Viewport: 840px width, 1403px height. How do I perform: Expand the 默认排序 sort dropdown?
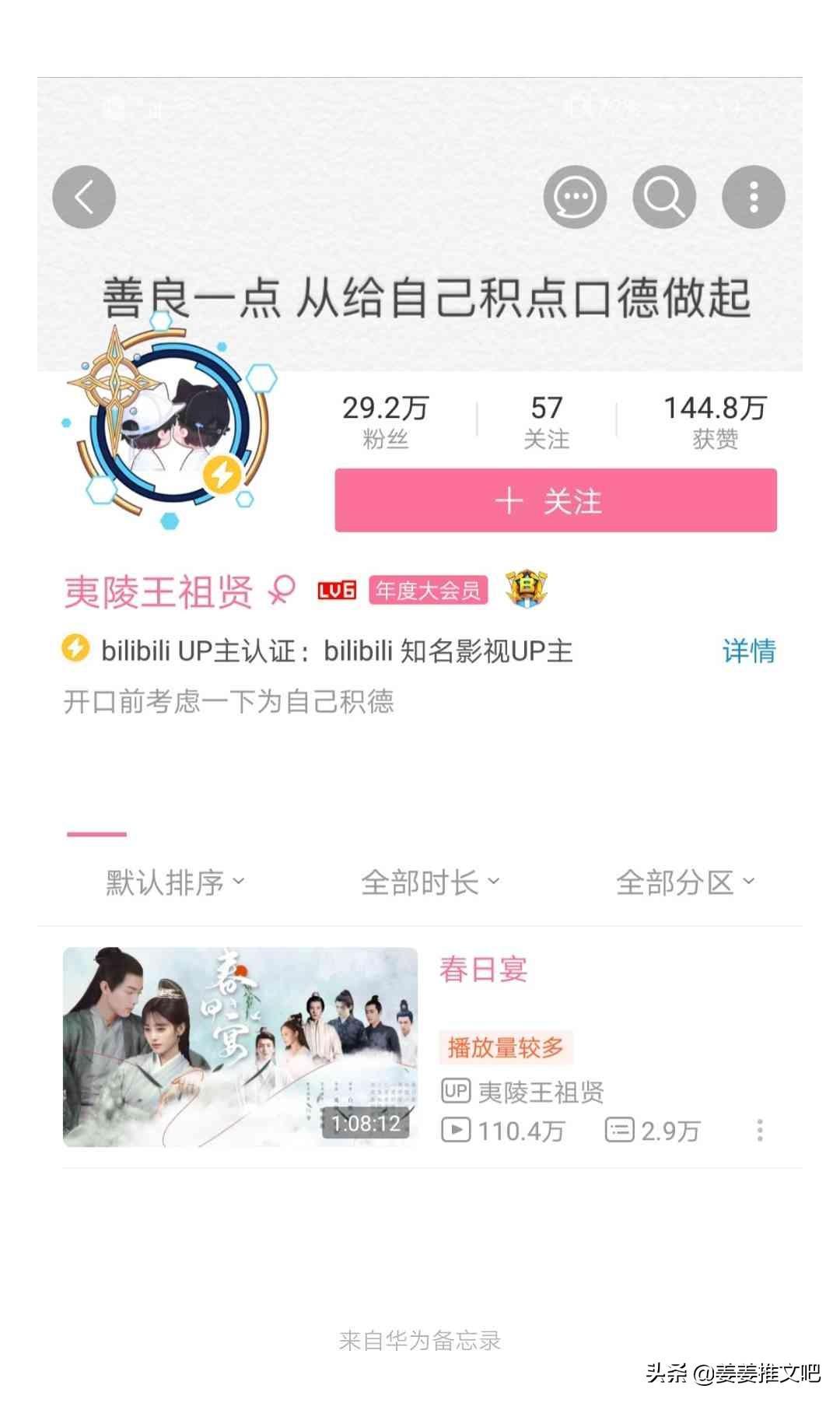175,882
